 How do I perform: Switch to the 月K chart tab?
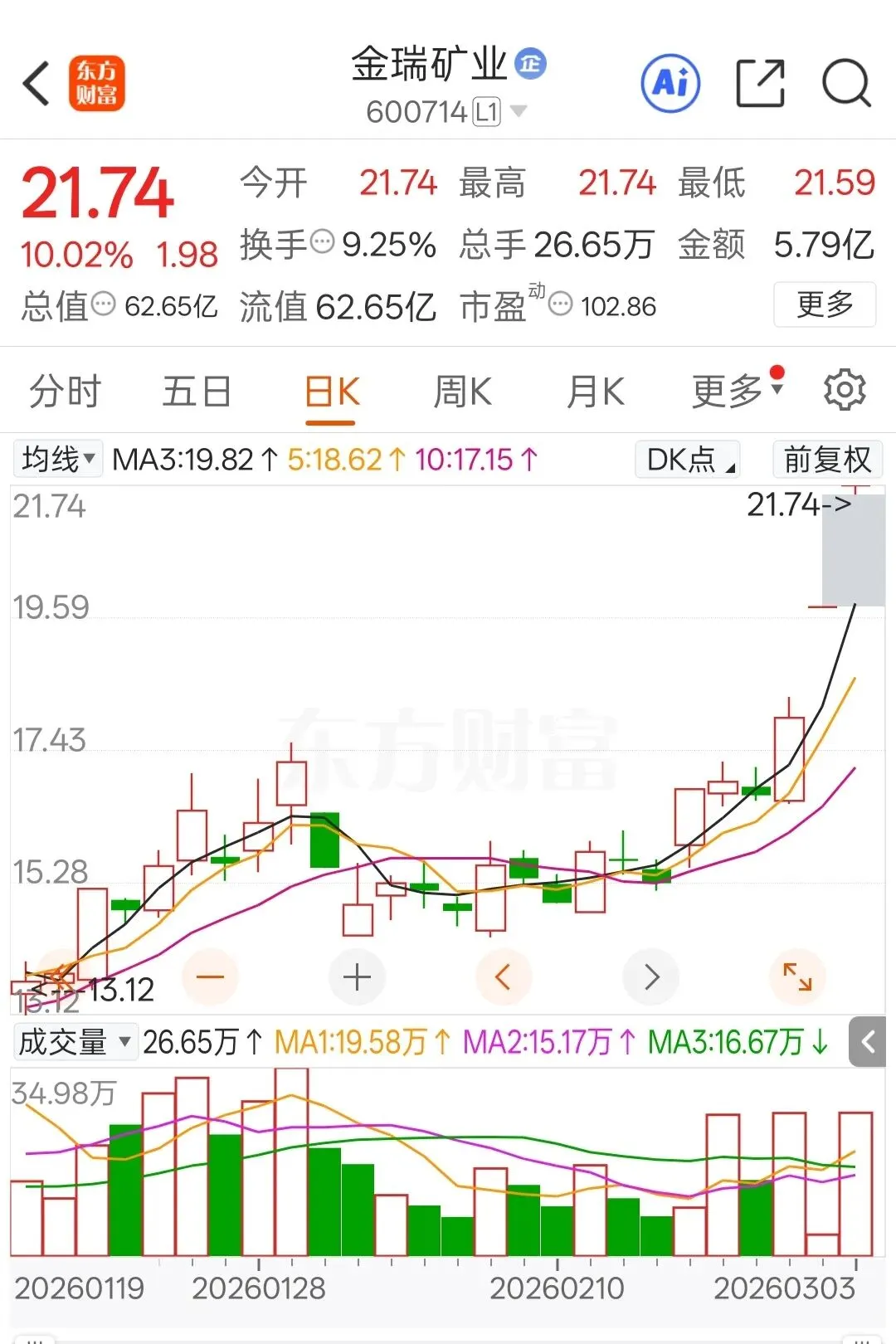595,392
